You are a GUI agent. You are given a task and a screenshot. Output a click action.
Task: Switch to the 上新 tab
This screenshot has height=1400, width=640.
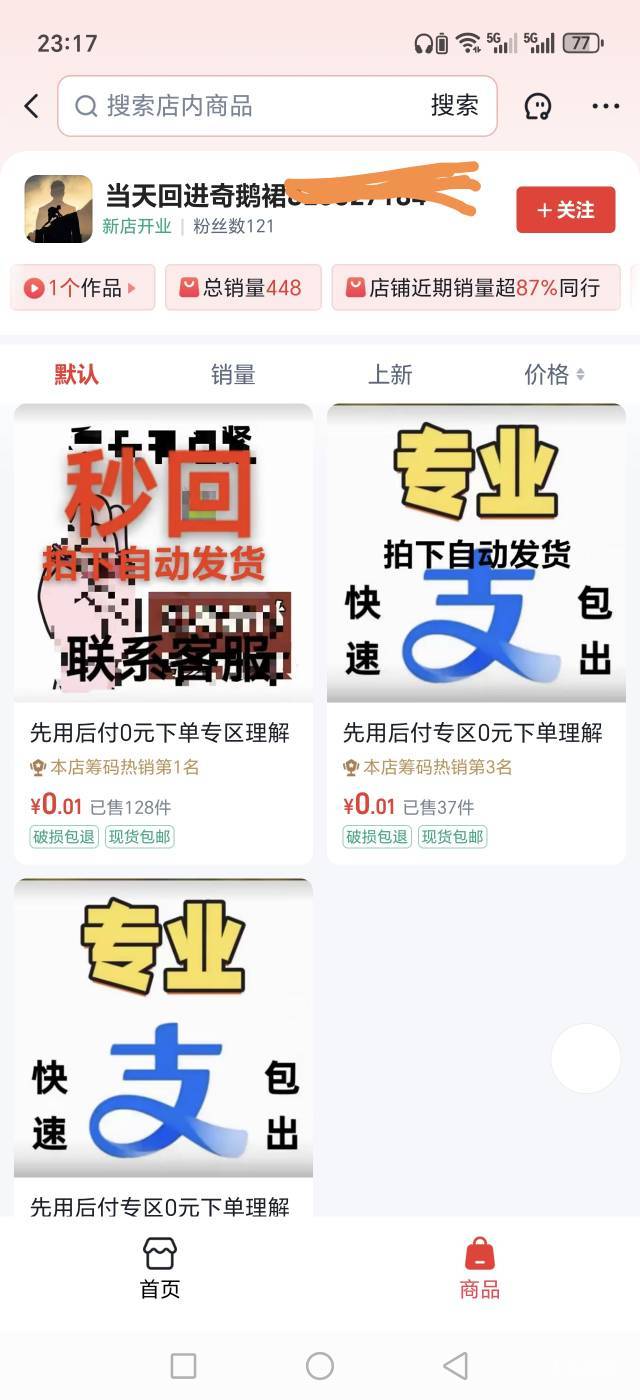390,375
